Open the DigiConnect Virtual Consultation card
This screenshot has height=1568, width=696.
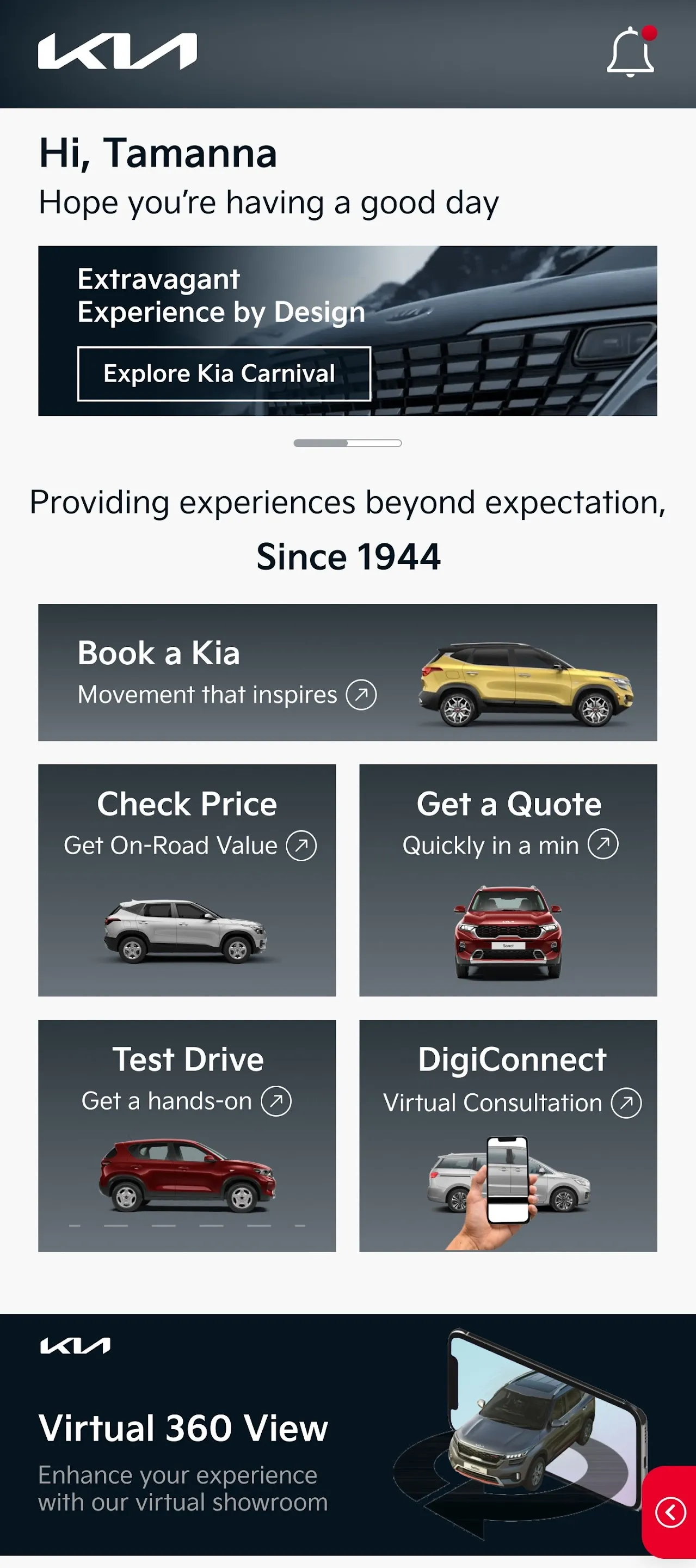(x=508, y=1135)
